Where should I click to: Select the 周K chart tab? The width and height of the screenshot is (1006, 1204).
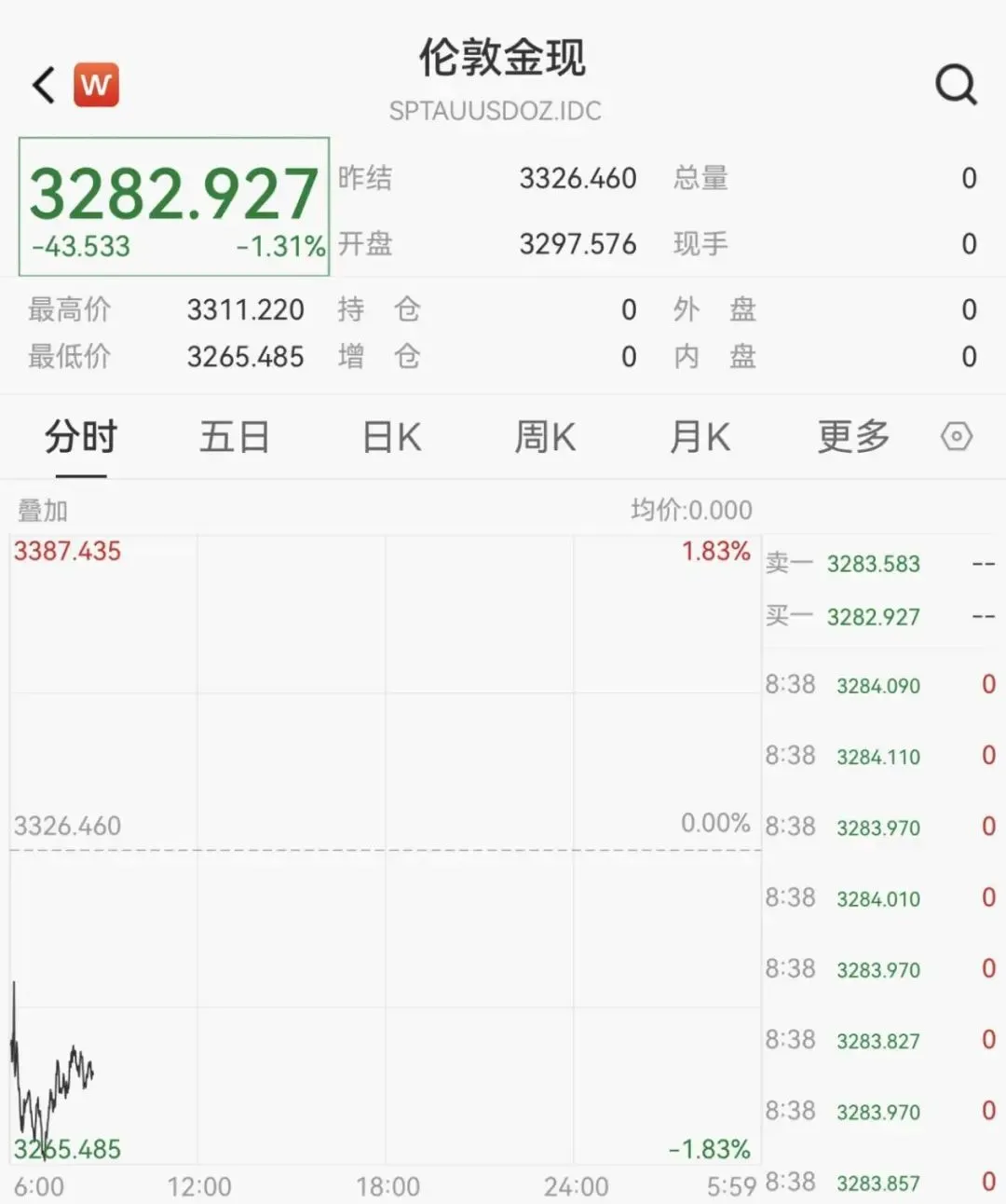point(545,437)
